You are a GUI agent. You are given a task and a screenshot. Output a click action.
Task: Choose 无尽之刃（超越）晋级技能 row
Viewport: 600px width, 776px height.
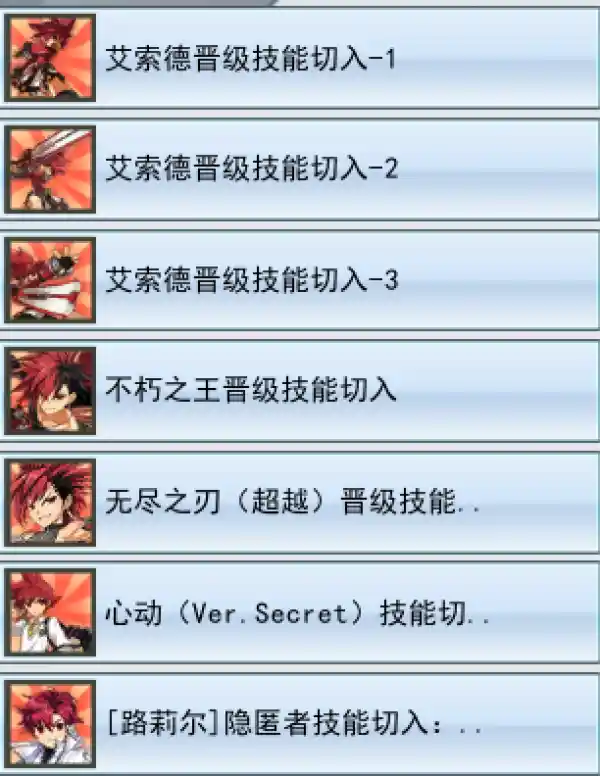click(x=300, y=501)
